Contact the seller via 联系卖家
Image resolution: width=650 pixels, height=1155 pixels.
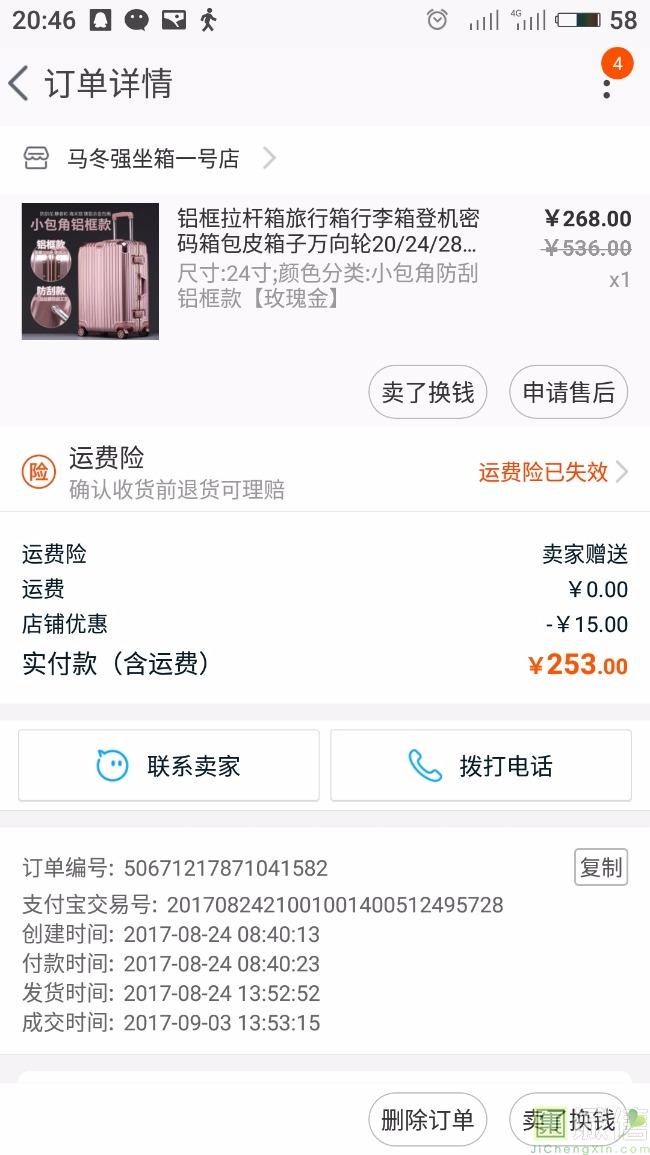pyautogui.click(x=169, y=765)
